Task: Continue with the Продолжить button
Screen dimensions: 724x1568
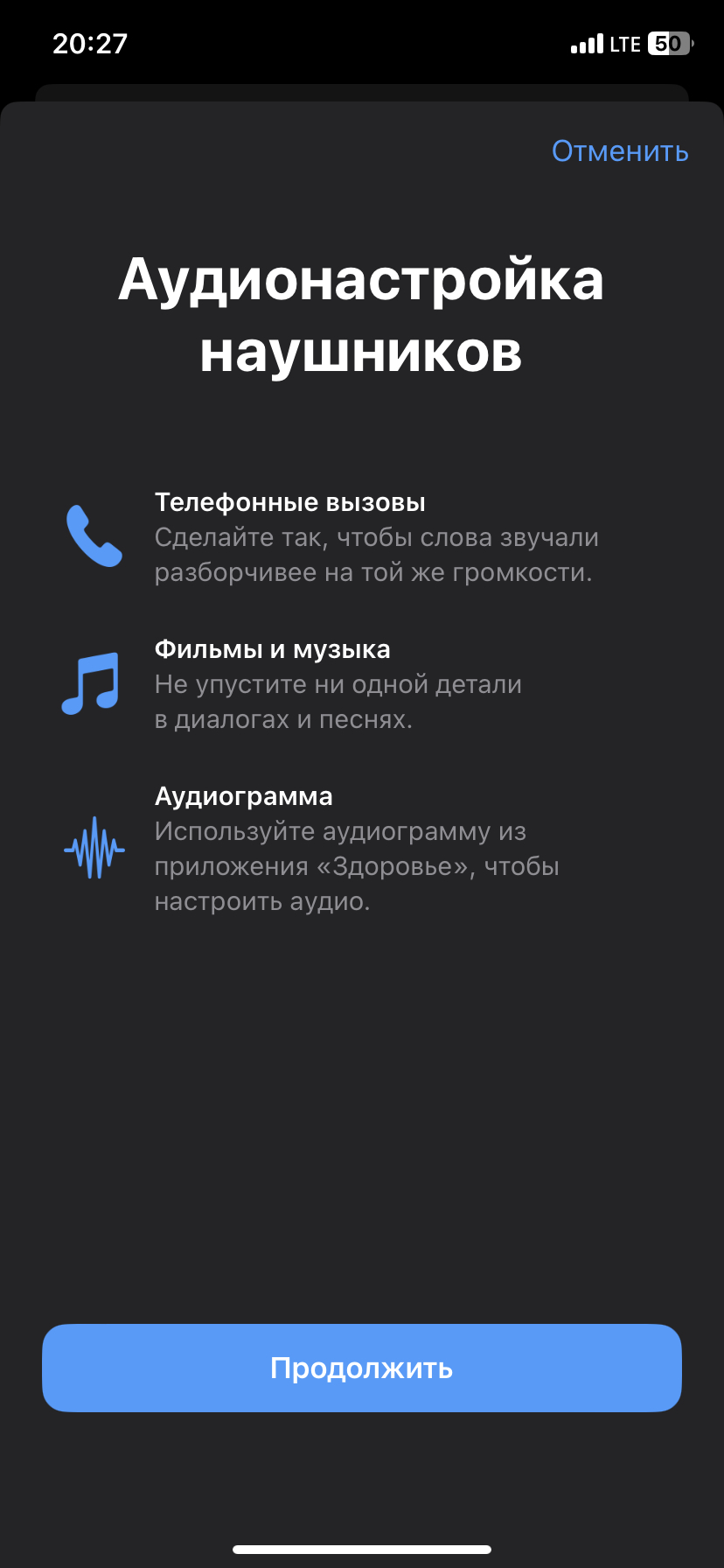Action: (362, 1368)
